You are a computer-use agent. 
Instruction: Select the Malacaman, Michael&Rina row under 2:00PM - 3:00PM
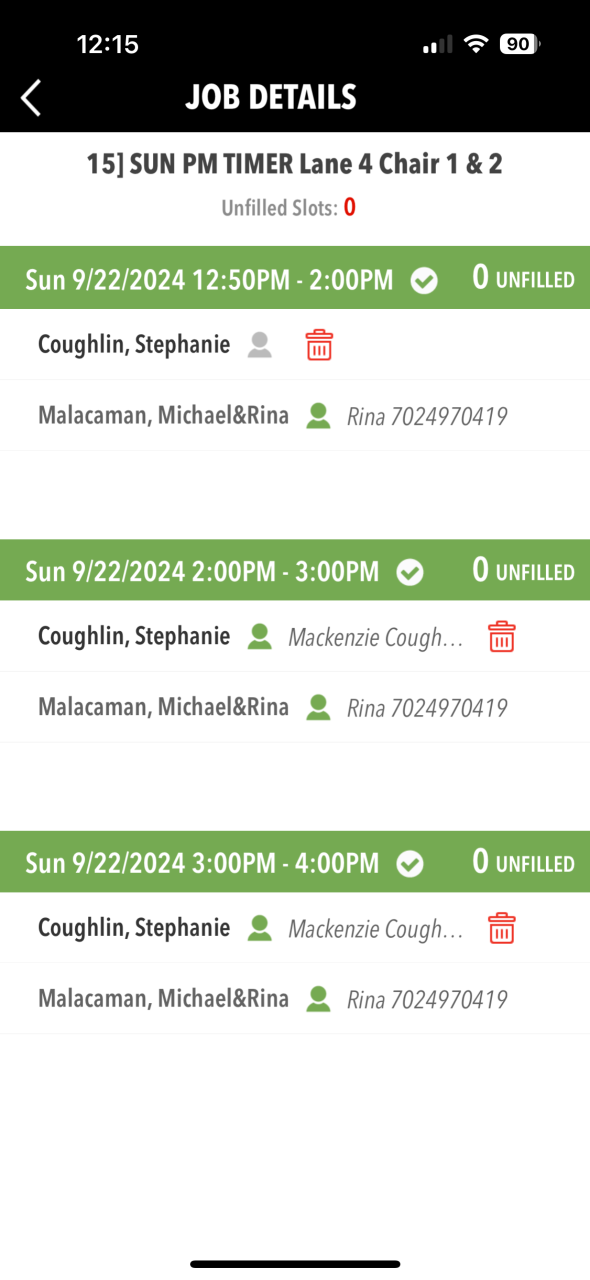(x=295, y=707)
